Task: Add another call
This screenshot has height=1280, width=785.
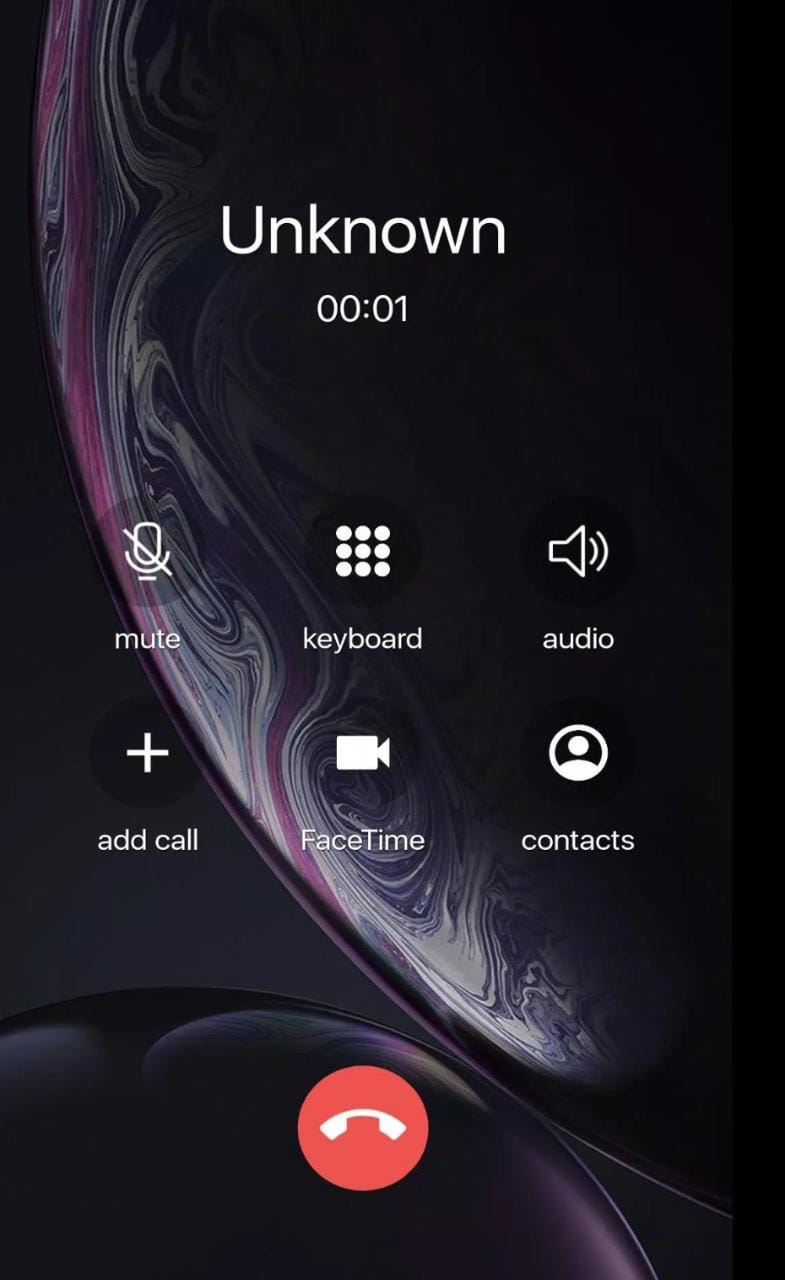Action: pyautogui.click(x=147, y=752)
